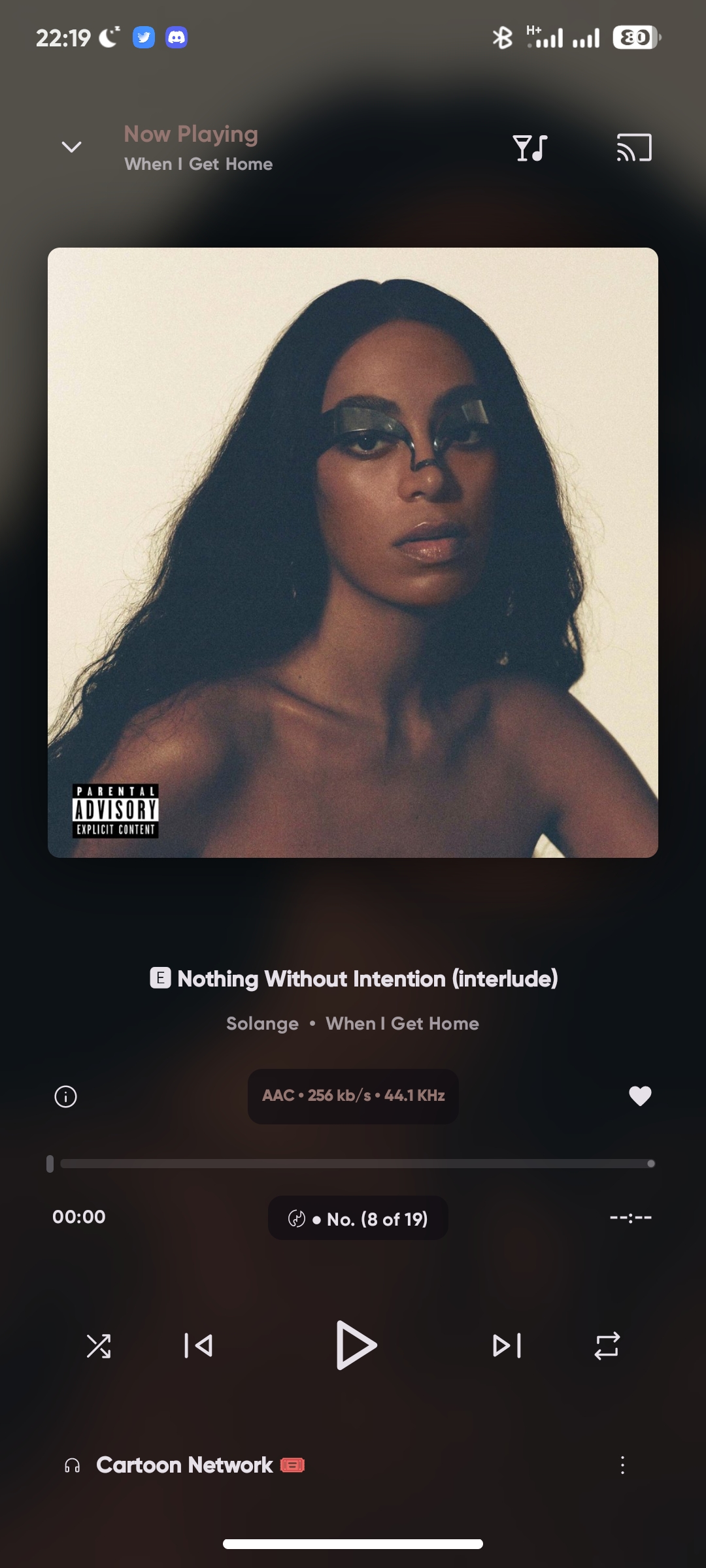Tap the AAC 256 kb/s audio quality chip

click(353, 1096)
